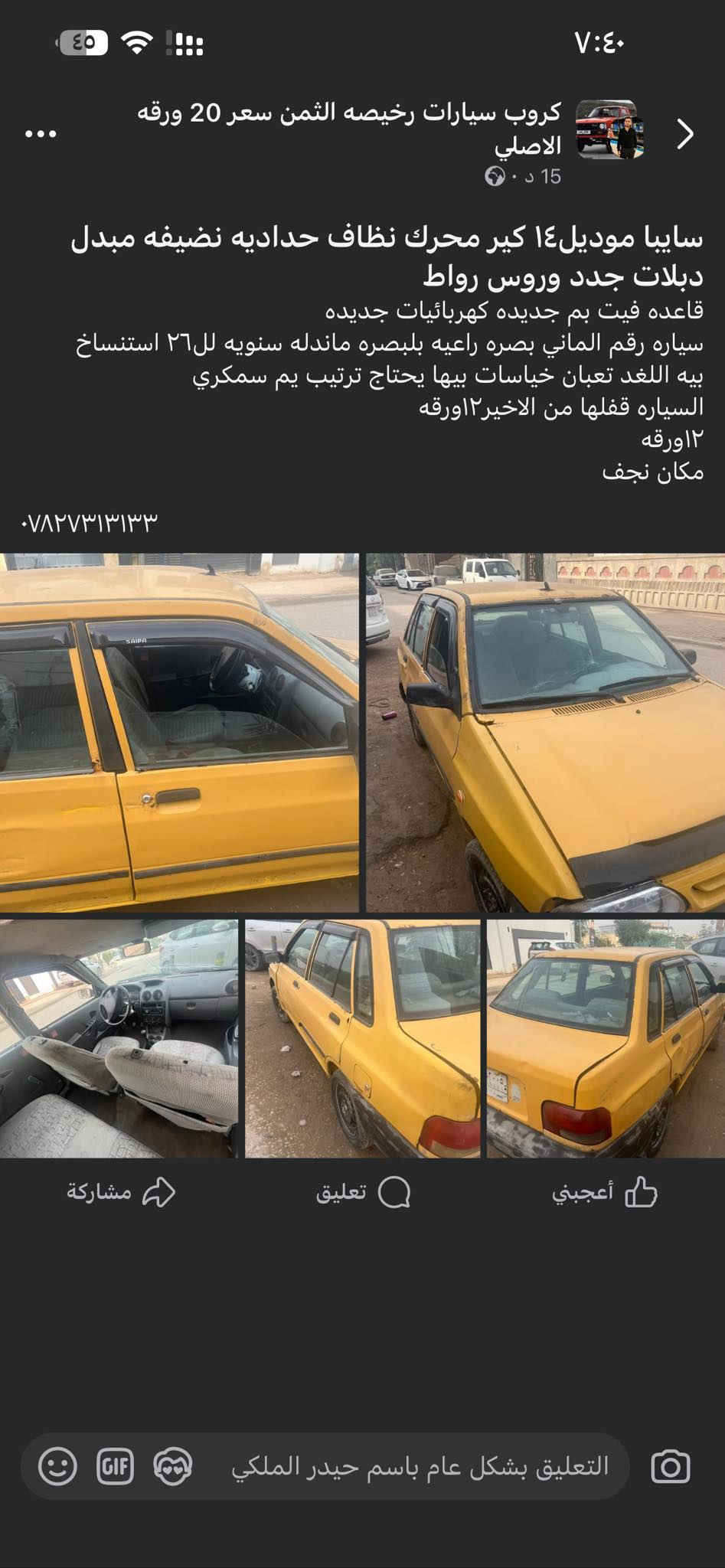Screen dimensions: 725x1568
Task: Open the car interior seats photo
Action: coord(119,1038)
